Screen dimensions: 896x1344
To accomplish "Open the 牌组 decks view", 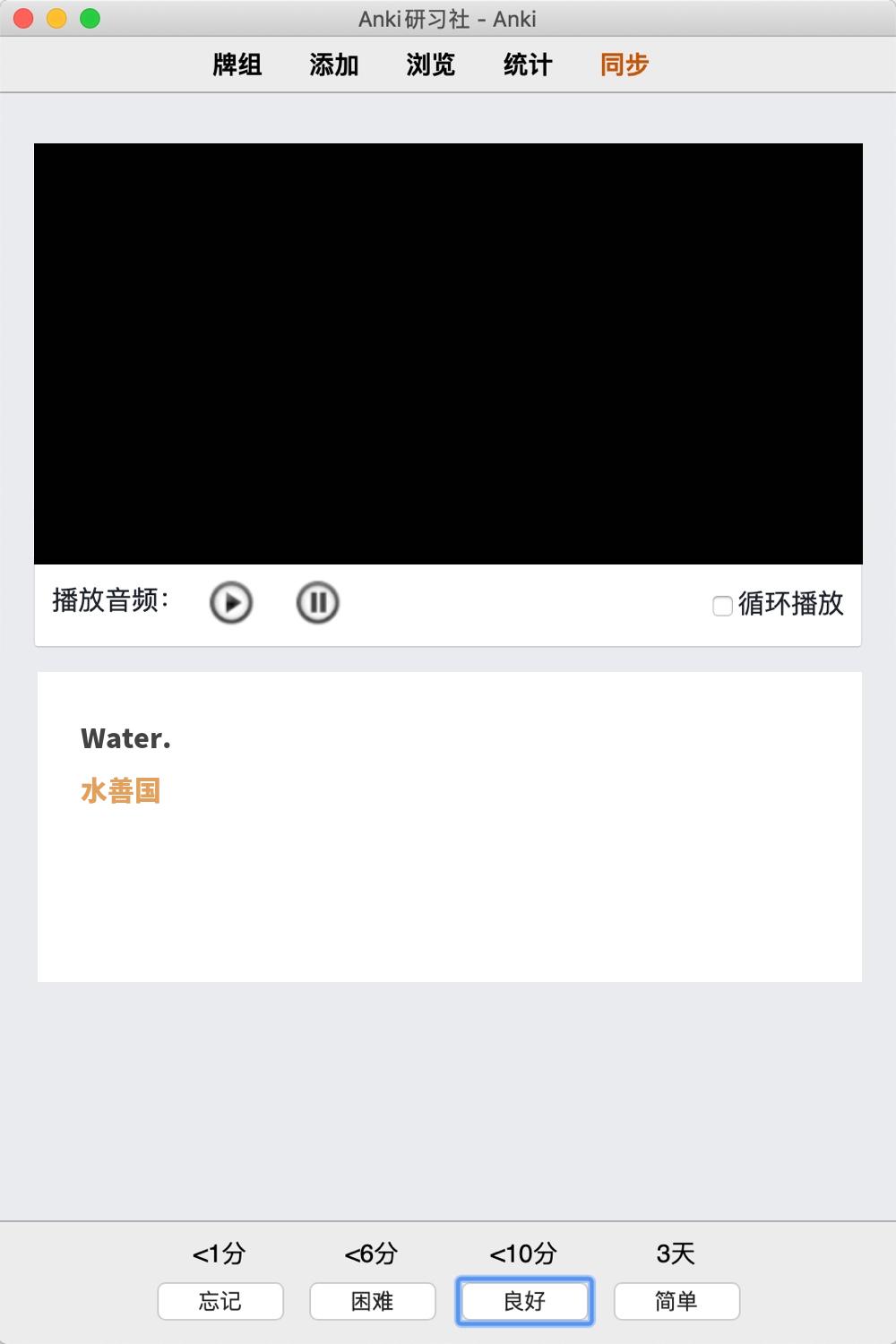I will click(237, 65).
